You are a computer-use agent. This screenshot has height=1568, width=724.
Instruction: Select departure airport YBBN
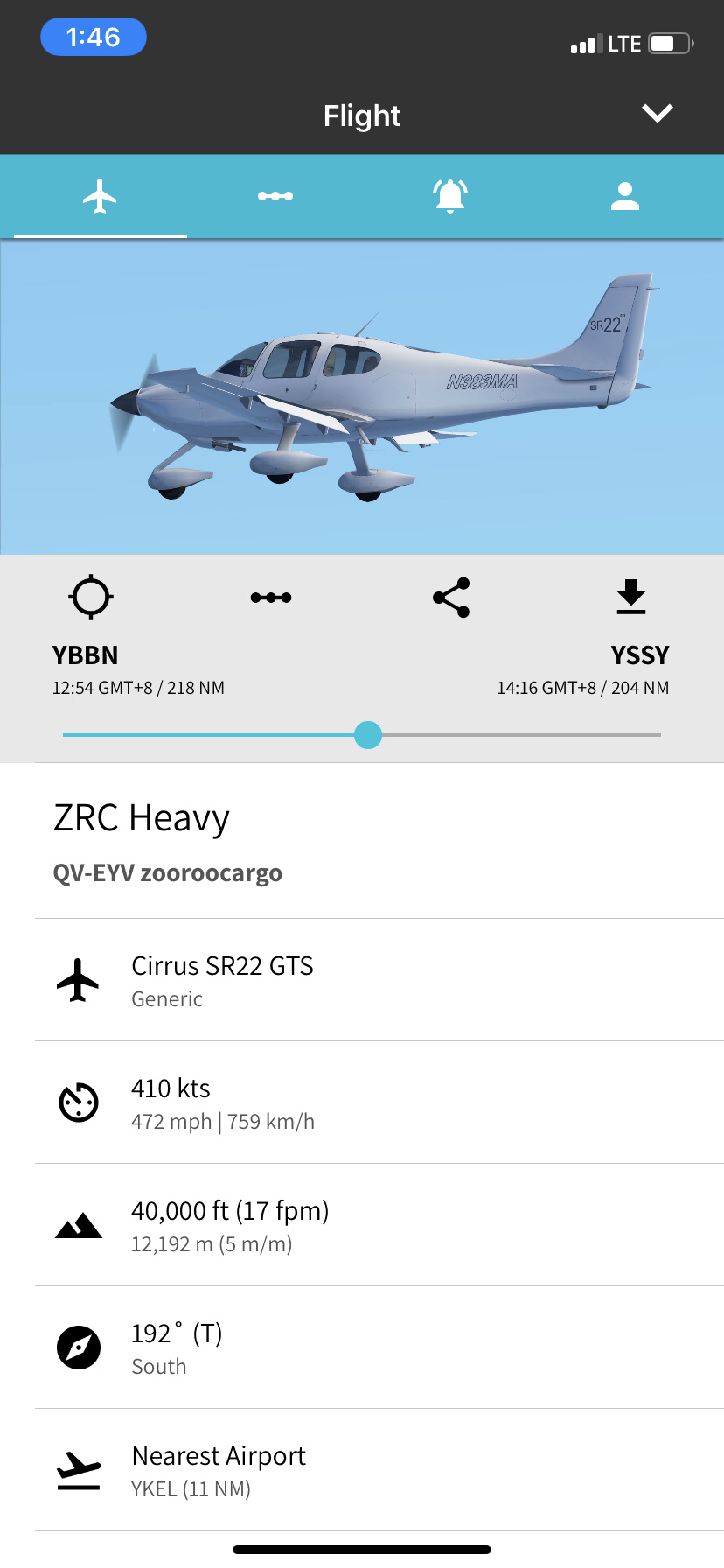(86, 655)
